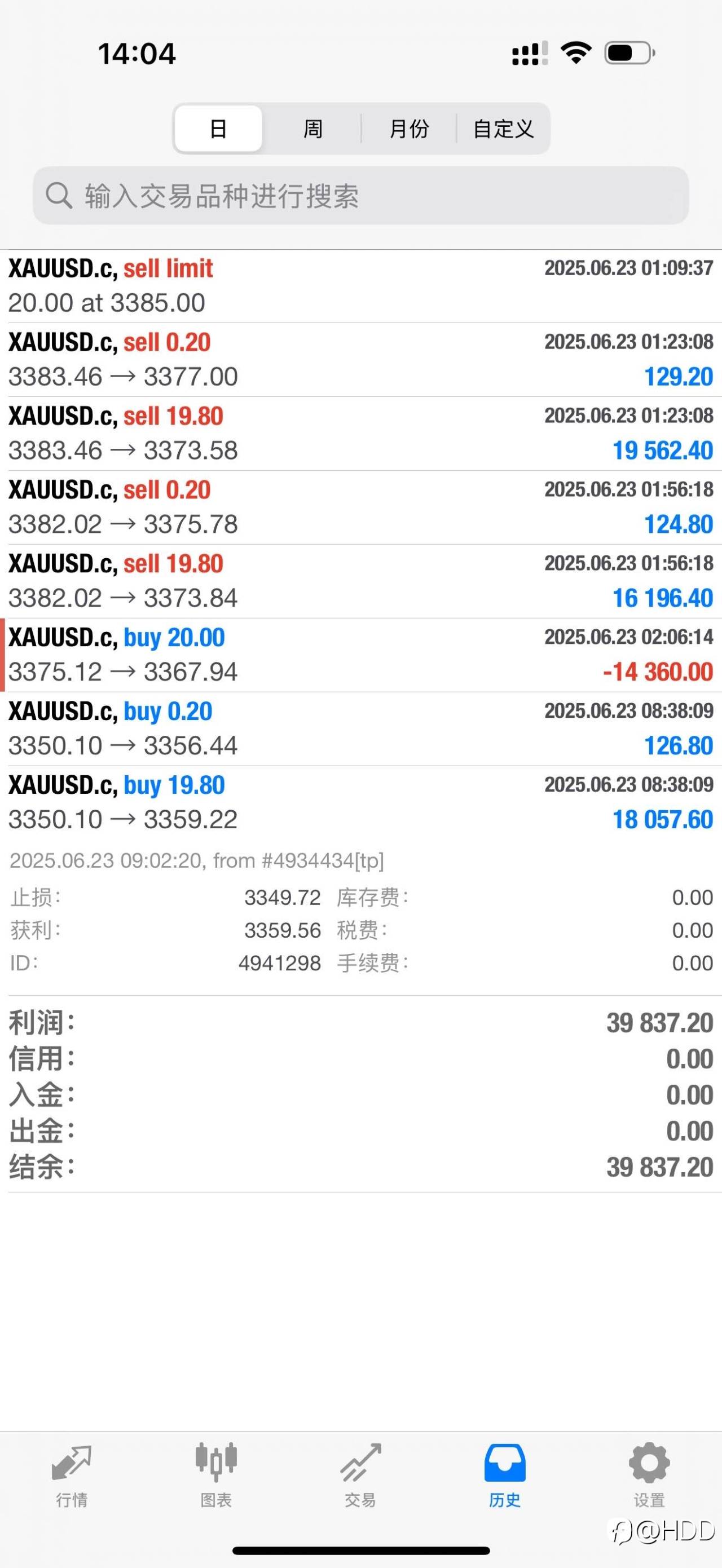
Task: Expand the sell limit 20.00 at 3385.00 order
Action: (361, 286)
